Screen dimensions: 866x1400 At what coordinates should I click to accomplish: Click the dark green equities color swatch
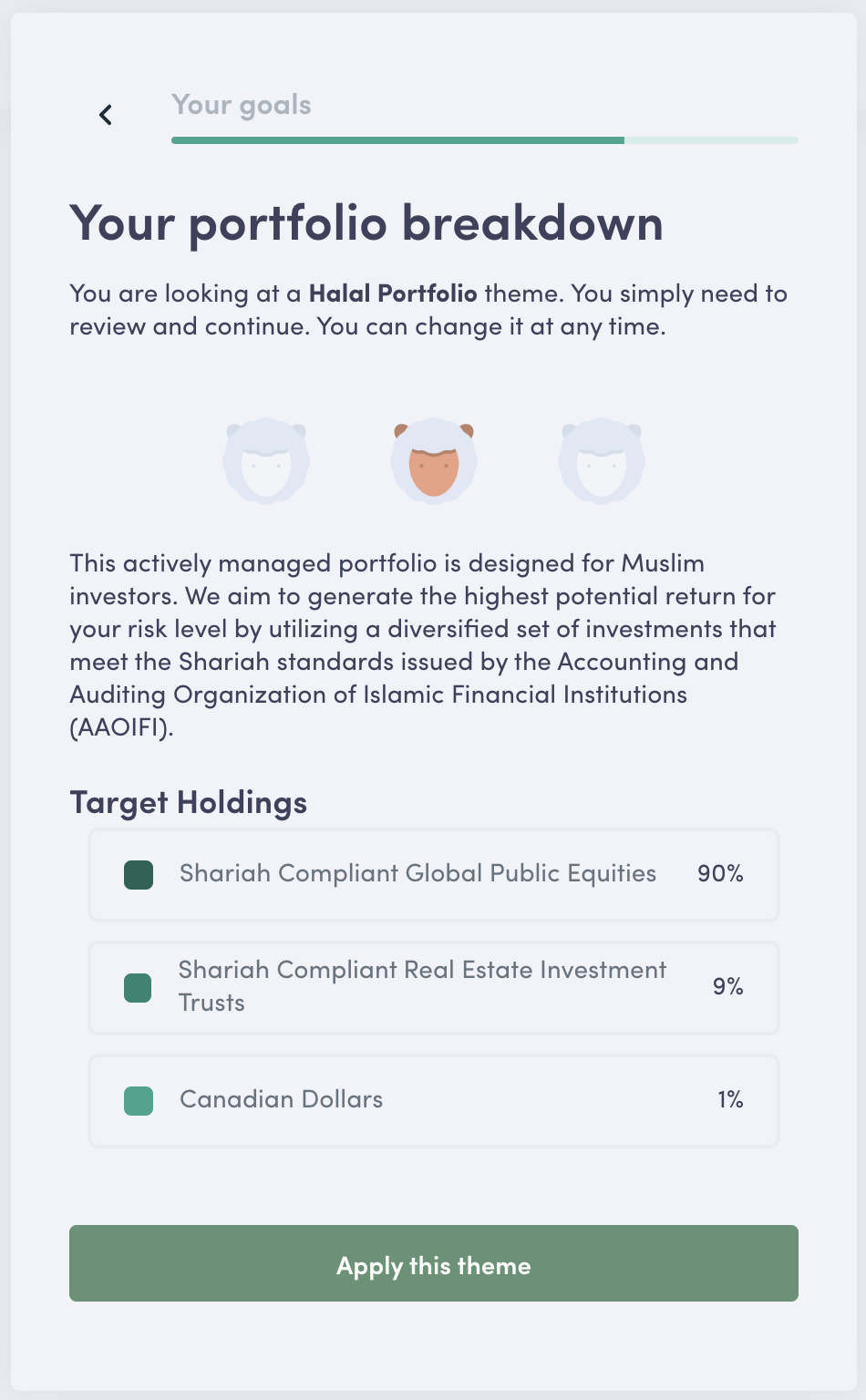pyautogui.click(x=137, y=874)
